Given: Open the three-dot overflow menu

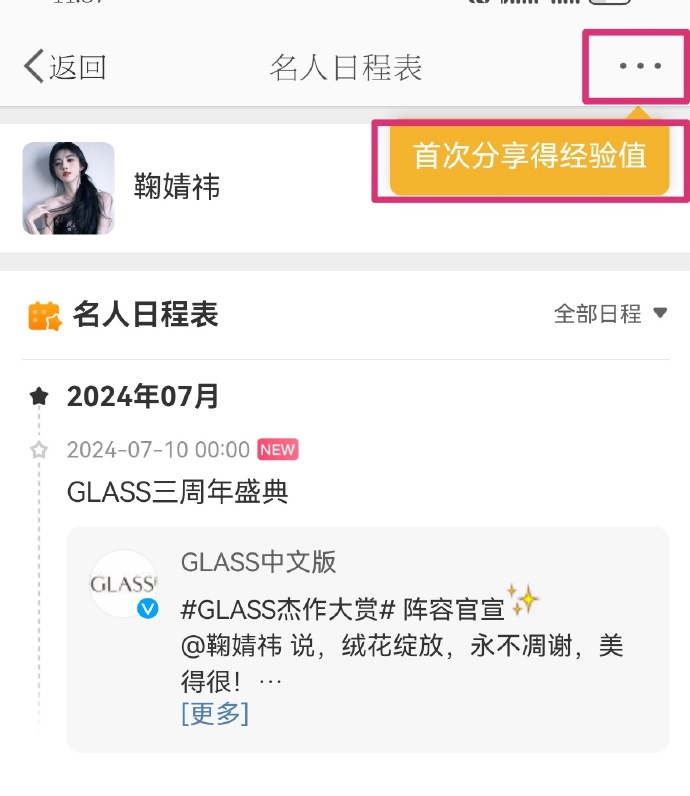Looking at the screenshot, I should tap(639, 67).
